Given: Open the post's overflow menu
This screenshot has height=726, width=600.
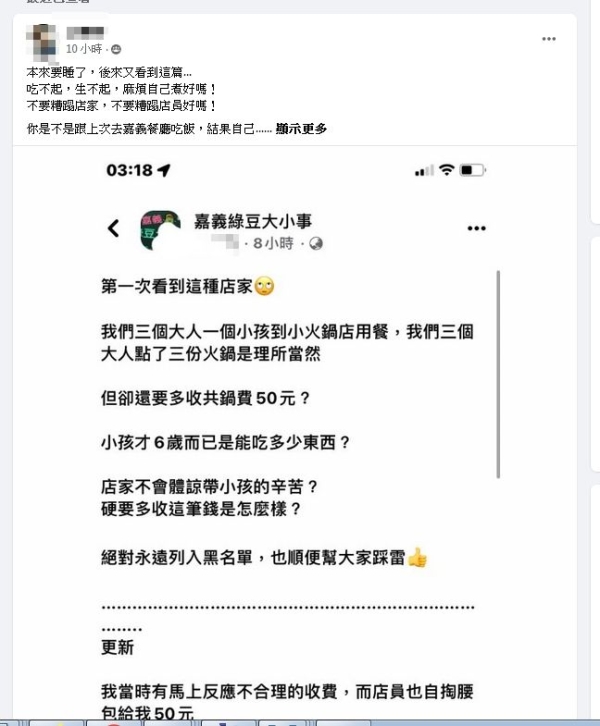Looking at the screenshot, I should 548,39.
